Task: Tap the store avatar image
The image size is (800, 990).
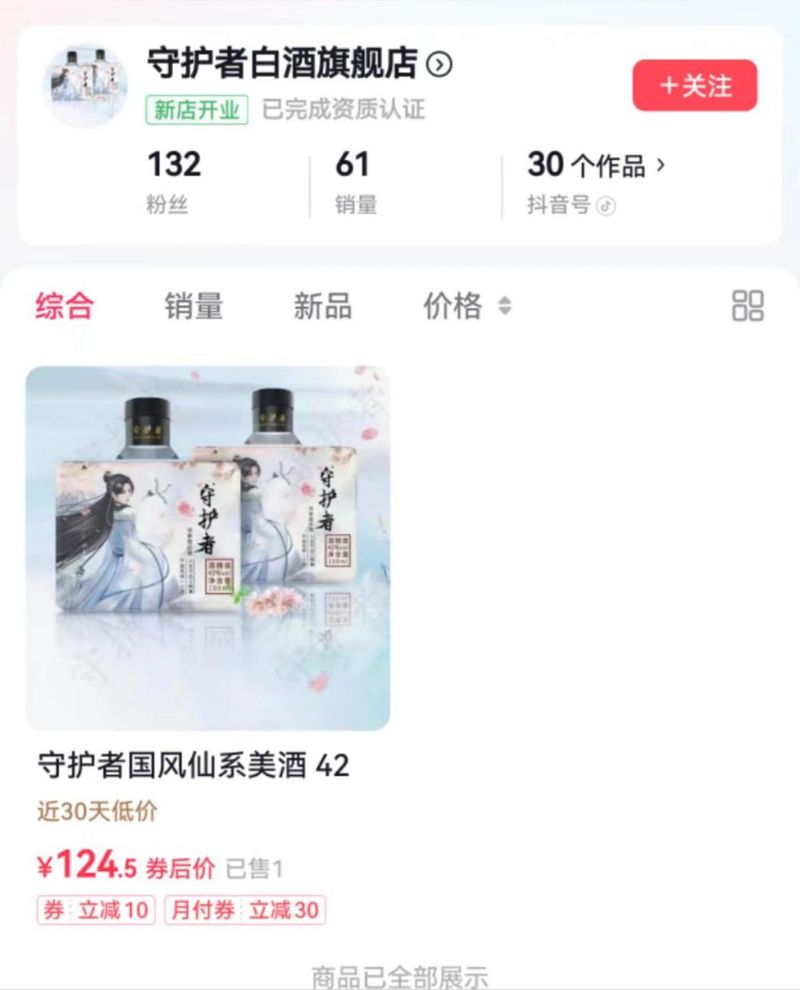Action: click(x=85, y=85)
